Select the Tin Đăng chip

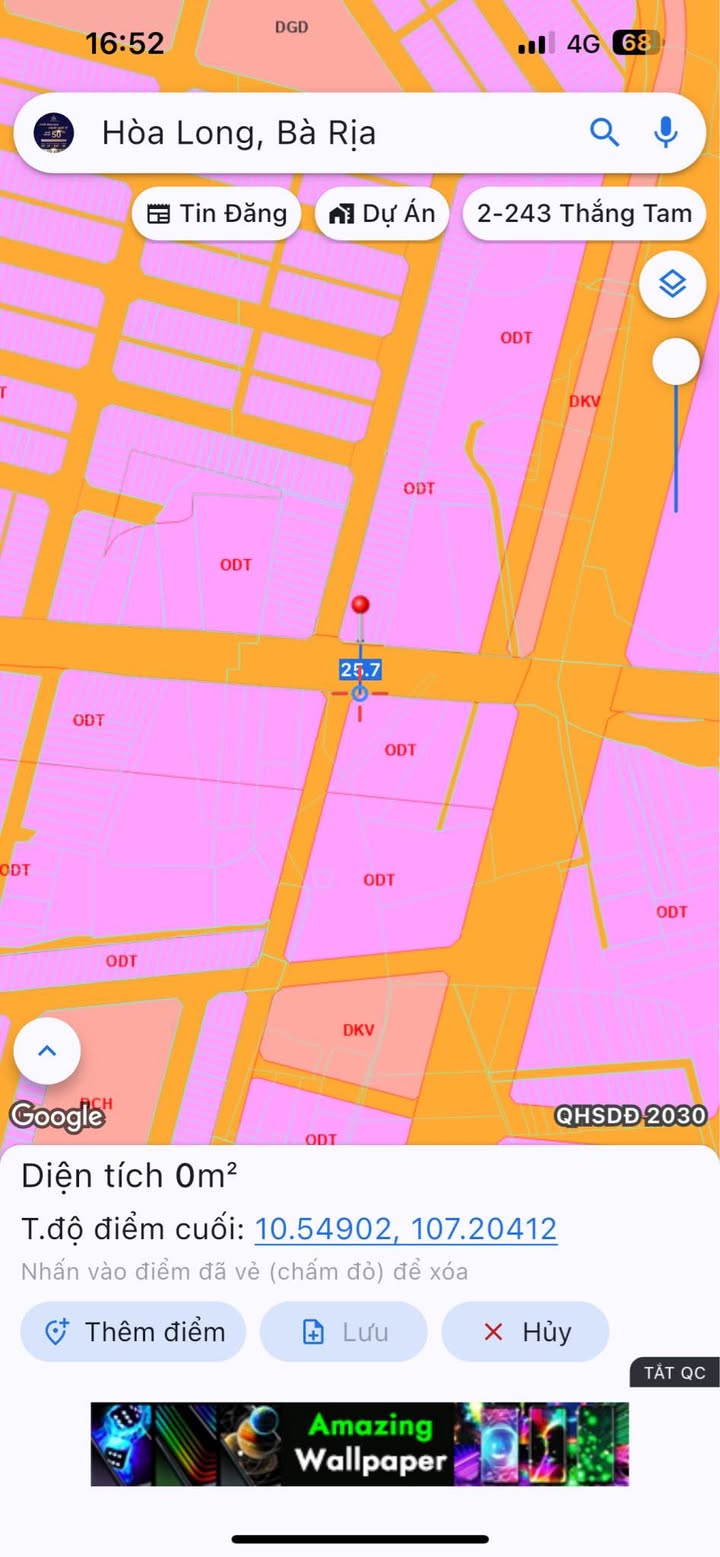pos(217,213)
